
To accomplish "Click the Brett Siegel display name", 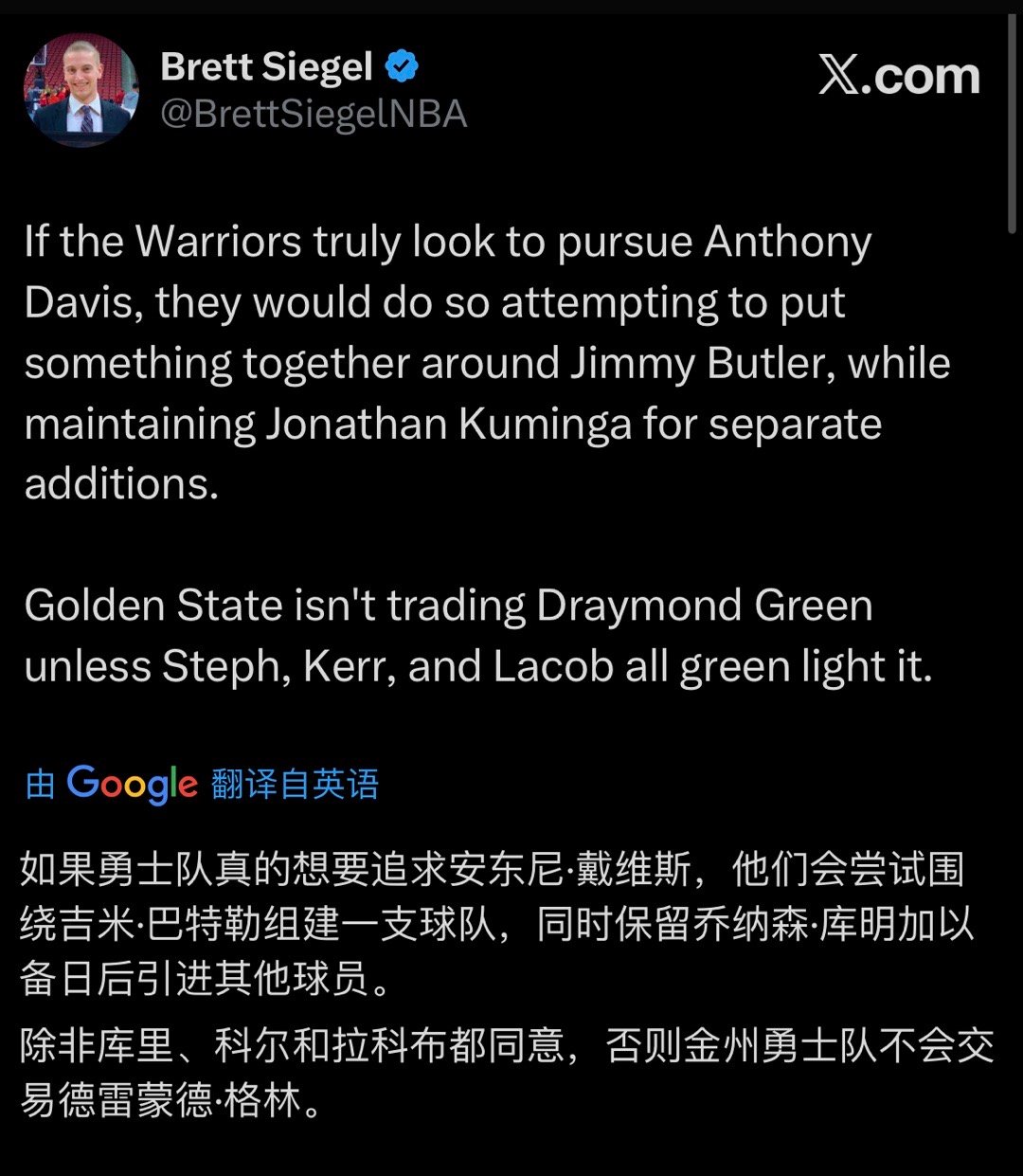I will (x=267, y=65).
